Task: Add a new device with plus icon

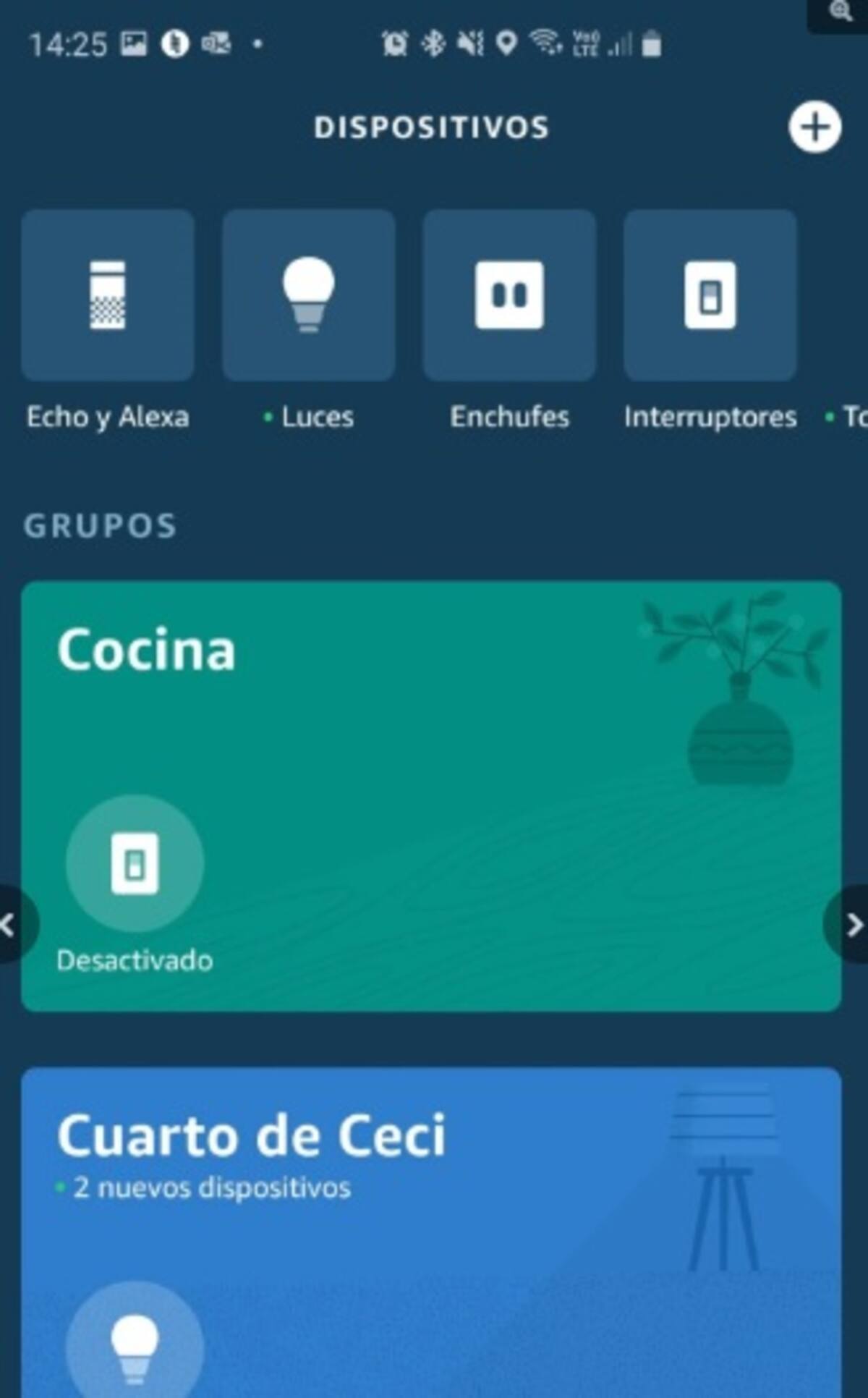Action: [x=814, y=127]
